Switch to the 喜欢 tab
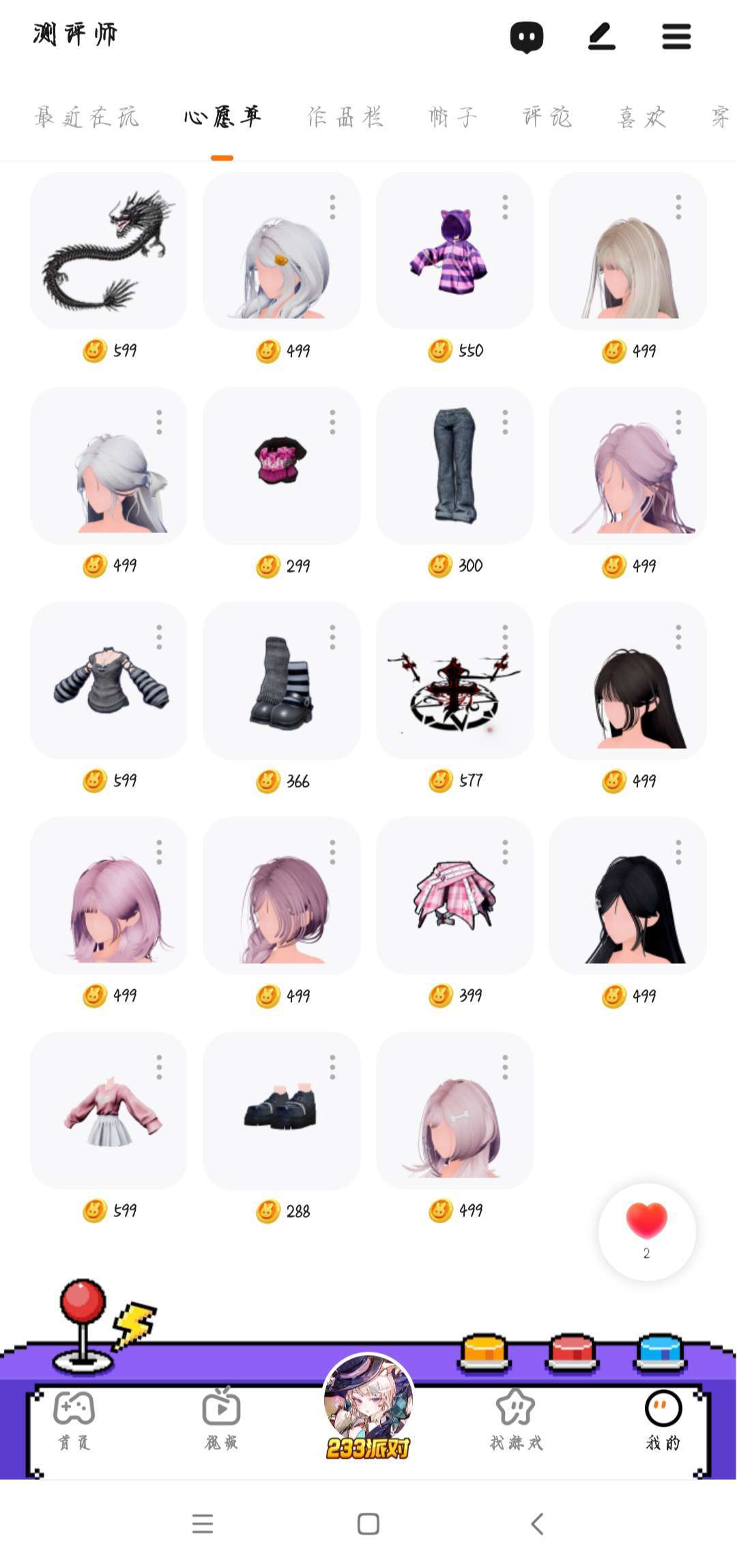 point(641,117)
